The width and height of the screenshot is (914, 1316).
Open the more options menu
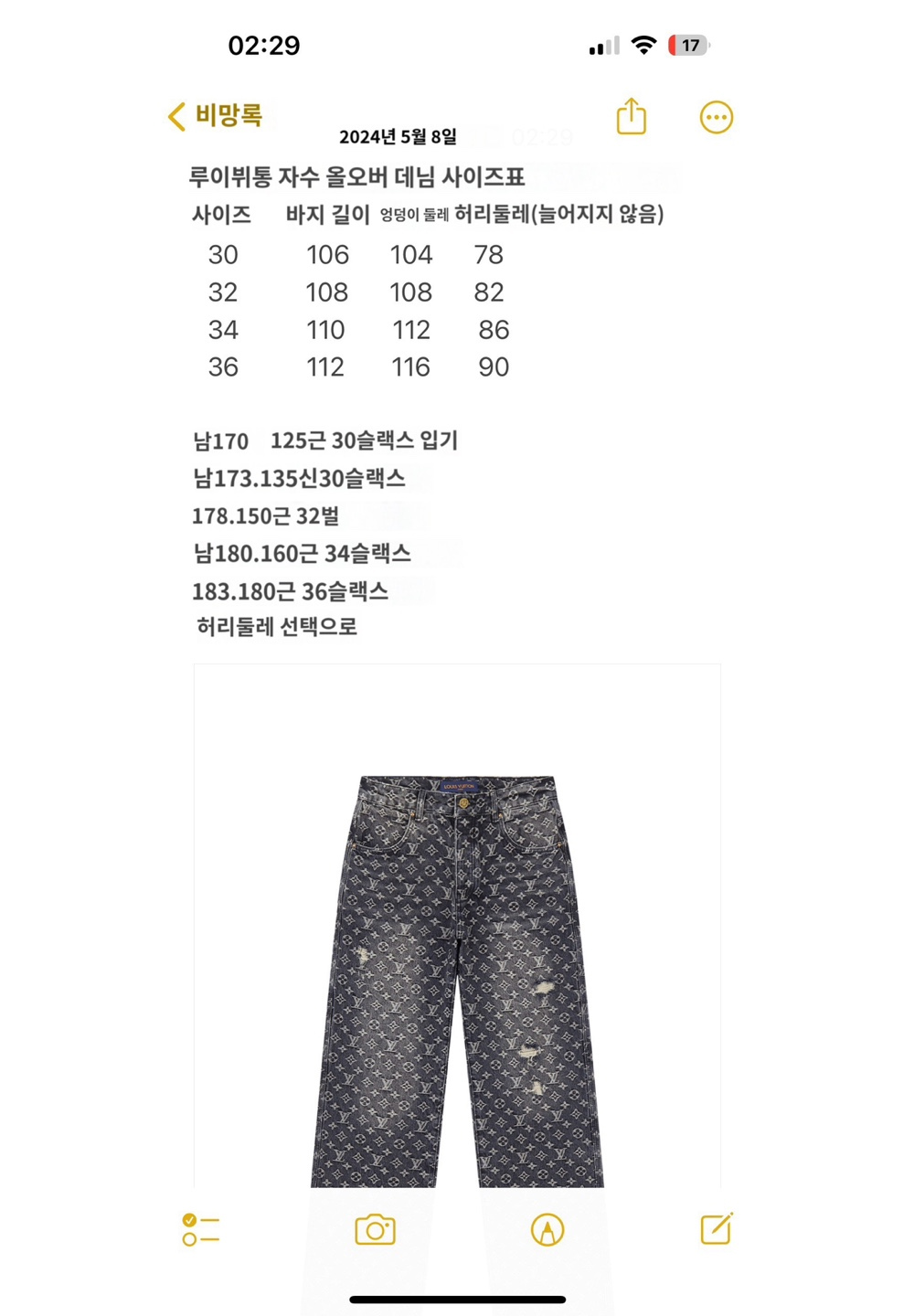[x=716, y=117]
